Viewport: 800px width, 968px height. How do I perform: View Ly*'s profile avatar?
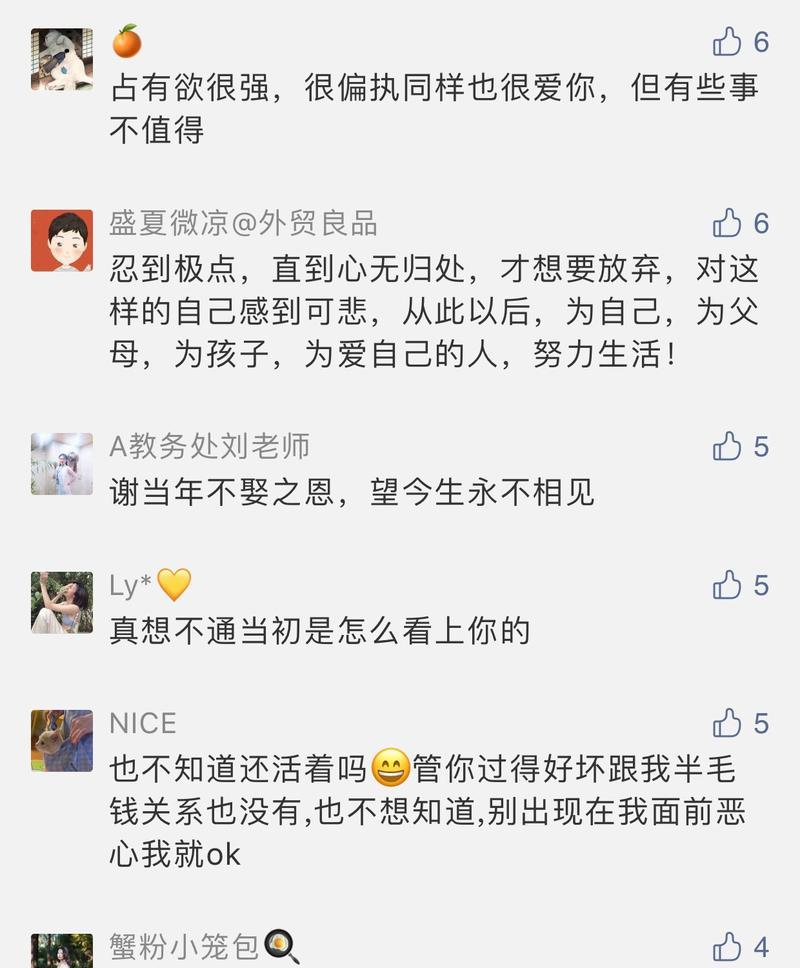pyautogui.click(x=61, y=603)
